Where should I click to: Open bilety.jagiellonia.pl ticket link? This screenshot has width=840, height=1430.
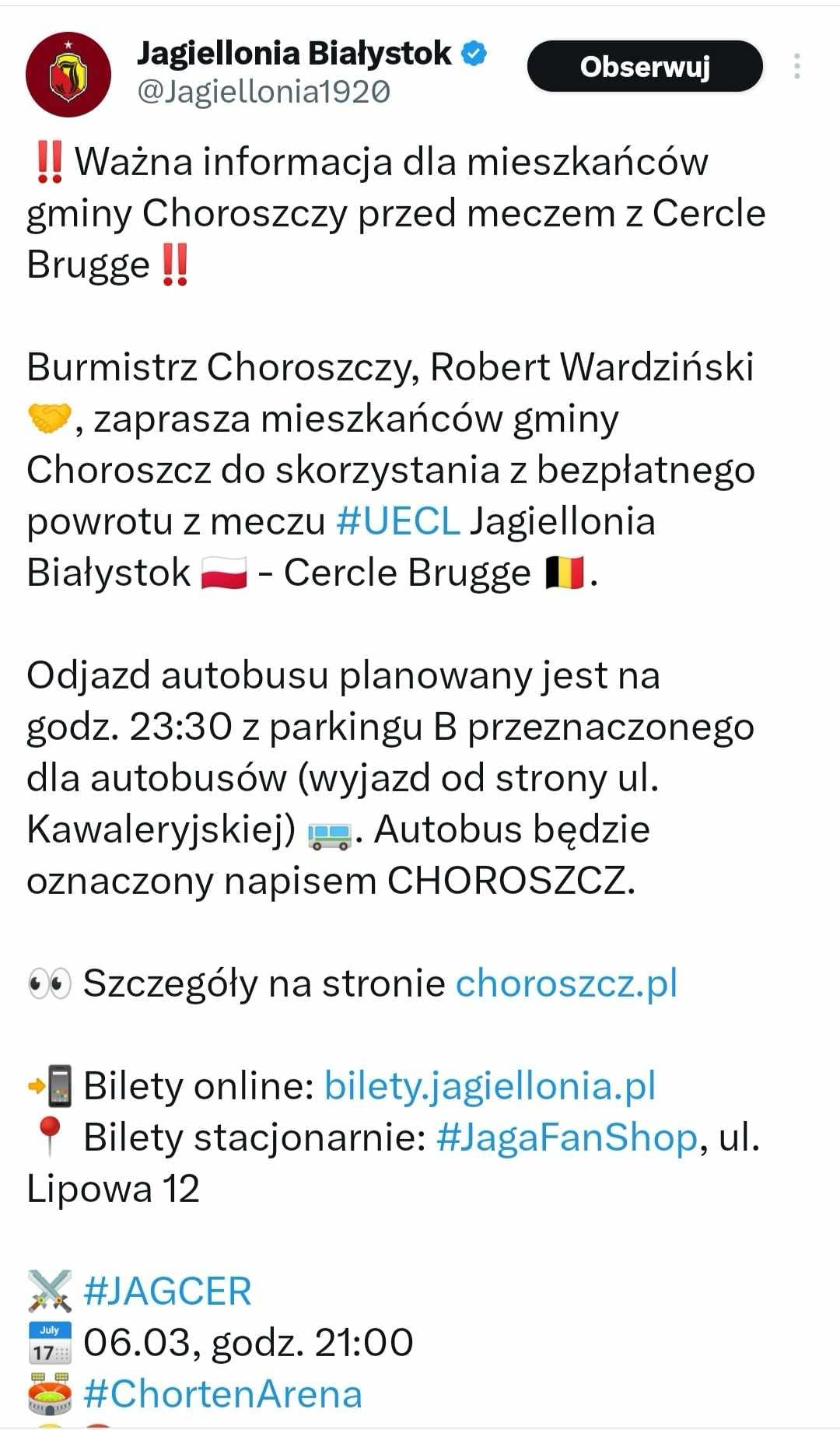[x=490, y=1085]
